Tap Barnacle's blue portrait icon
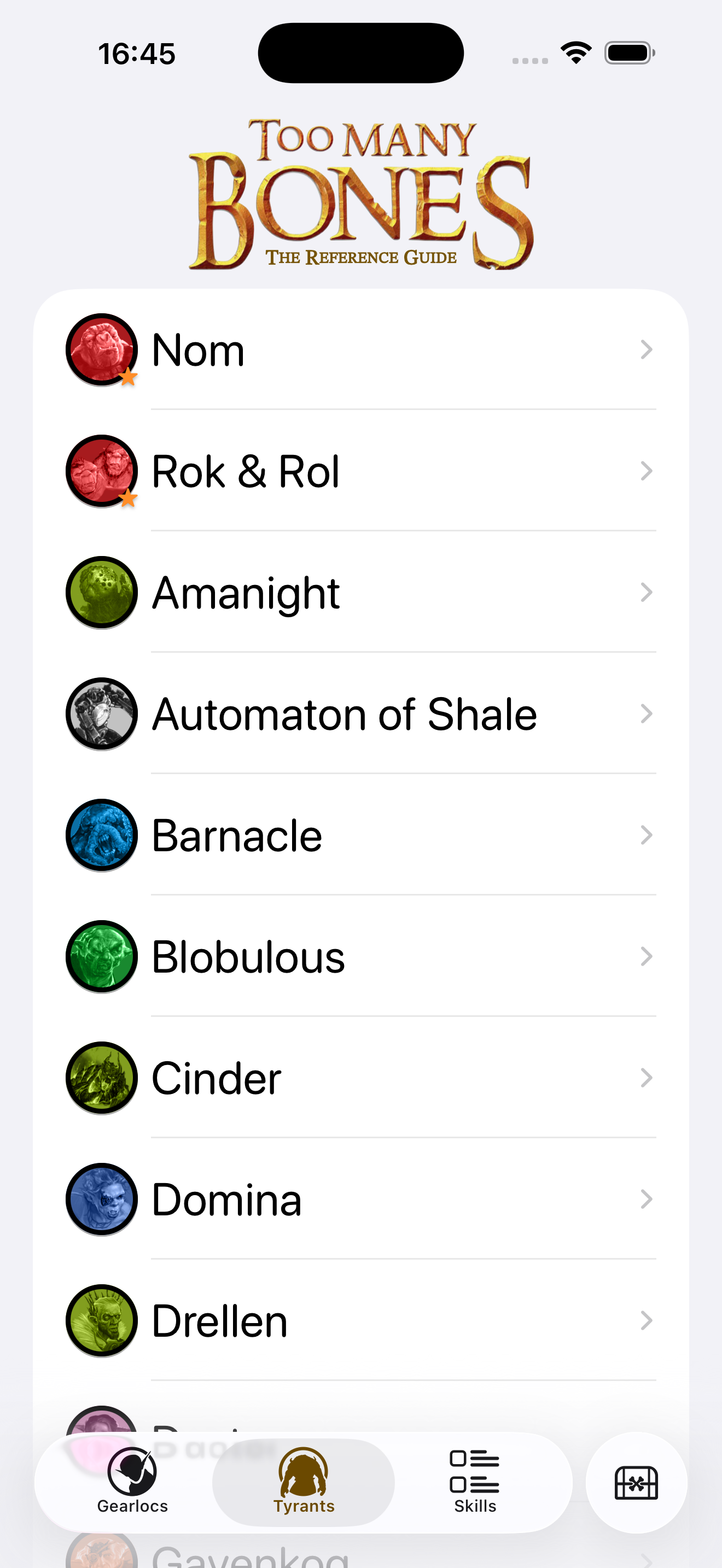The width and height of the screenshot is (722, 1568). (x=101, y=834)
